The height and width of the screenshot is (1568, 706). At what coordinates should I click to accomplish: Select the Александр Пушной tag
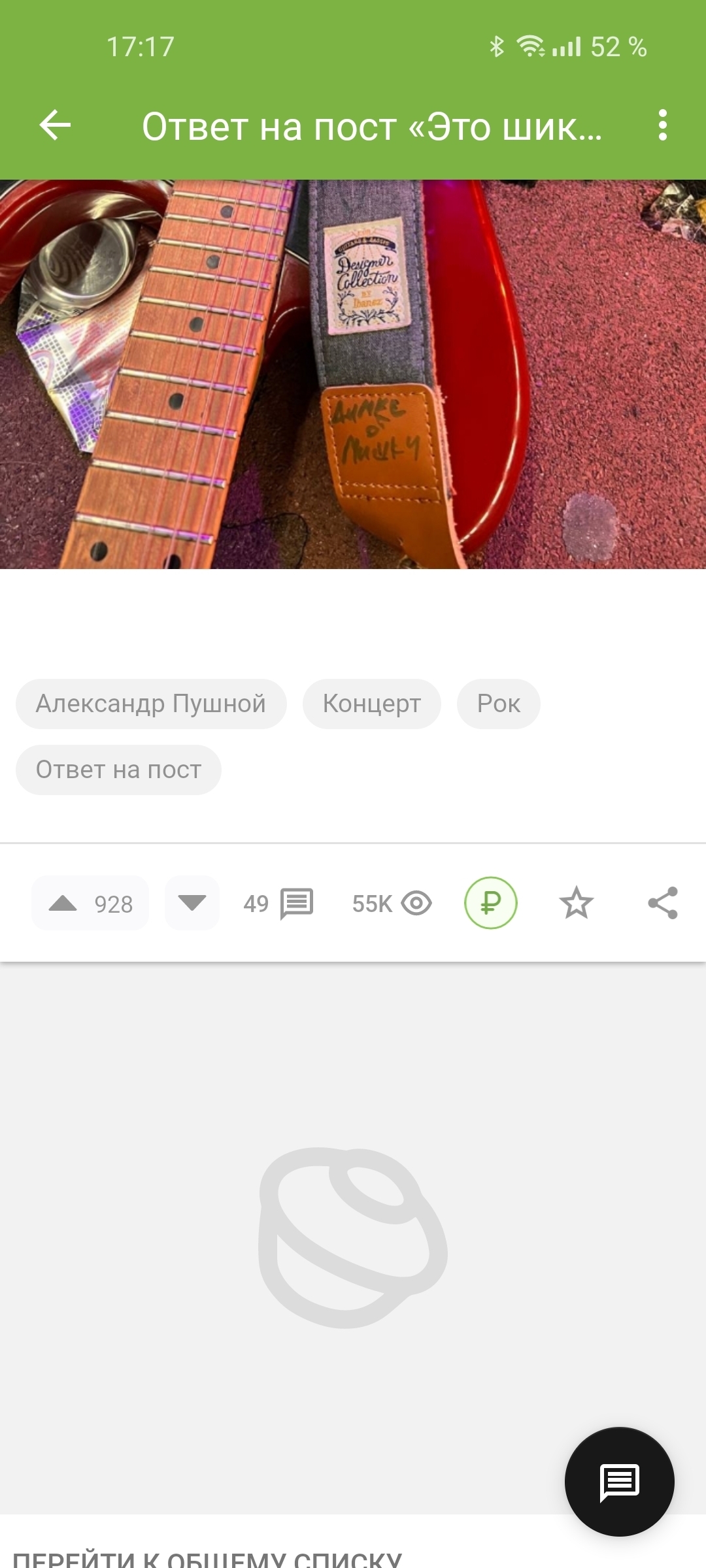tap(151, 704)
